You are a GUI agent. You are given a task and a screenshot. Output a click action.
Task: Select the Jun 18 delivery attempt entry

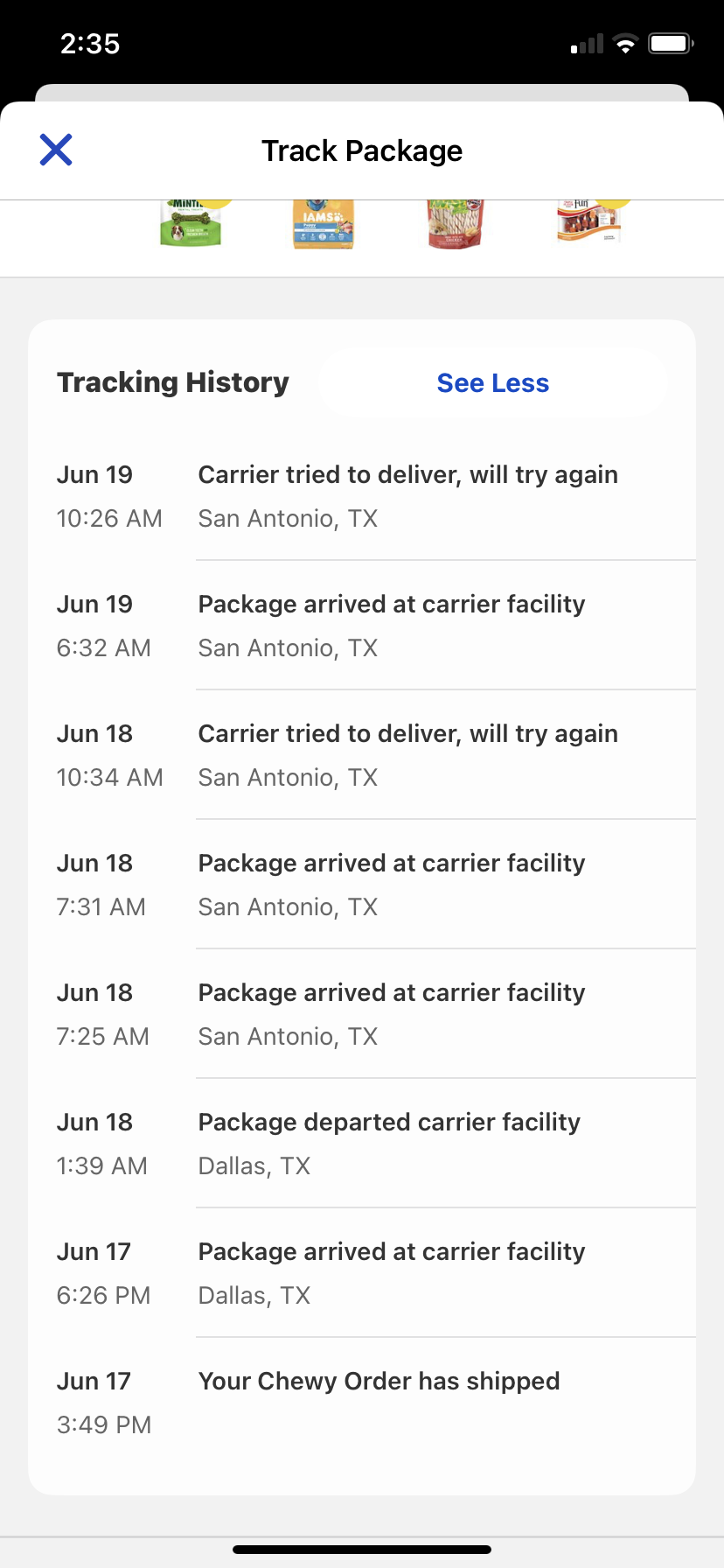(361, 753)
